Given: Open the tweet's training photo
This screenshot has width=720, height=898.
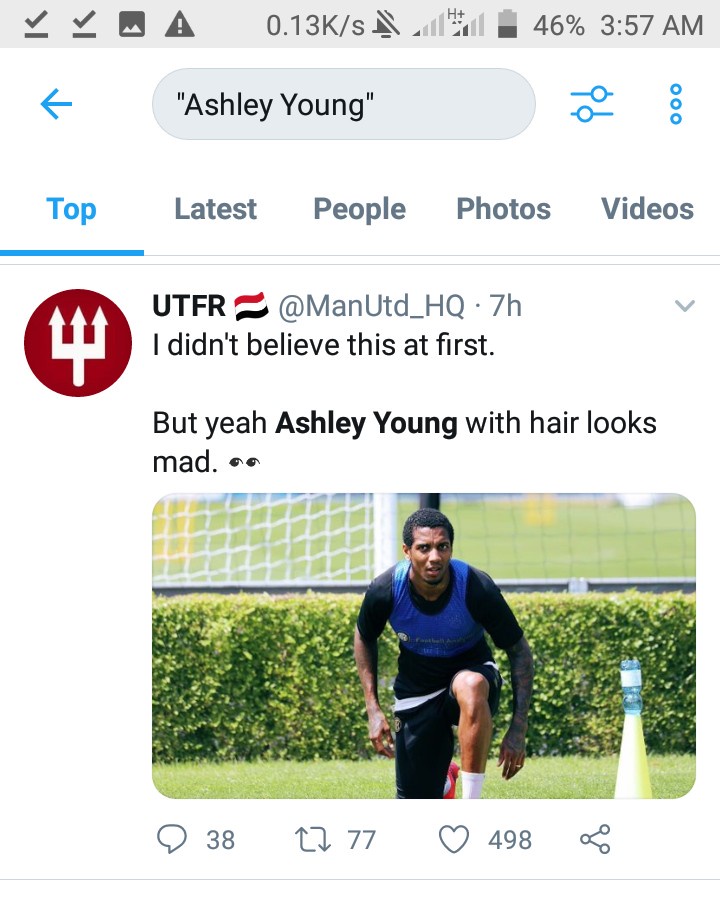Looking at the screenshot, I should coord(423,645).
